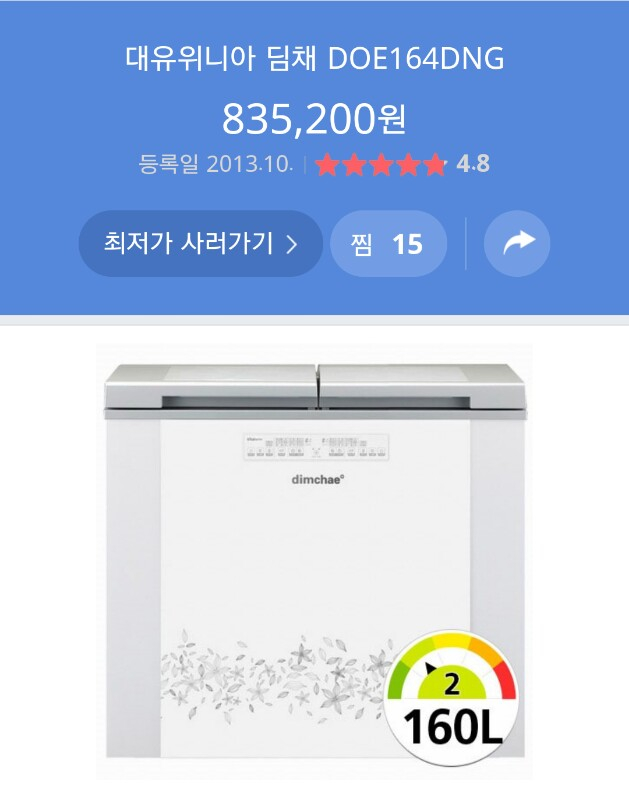Open the kimchi refrigerator product image

tap(314, 560)
